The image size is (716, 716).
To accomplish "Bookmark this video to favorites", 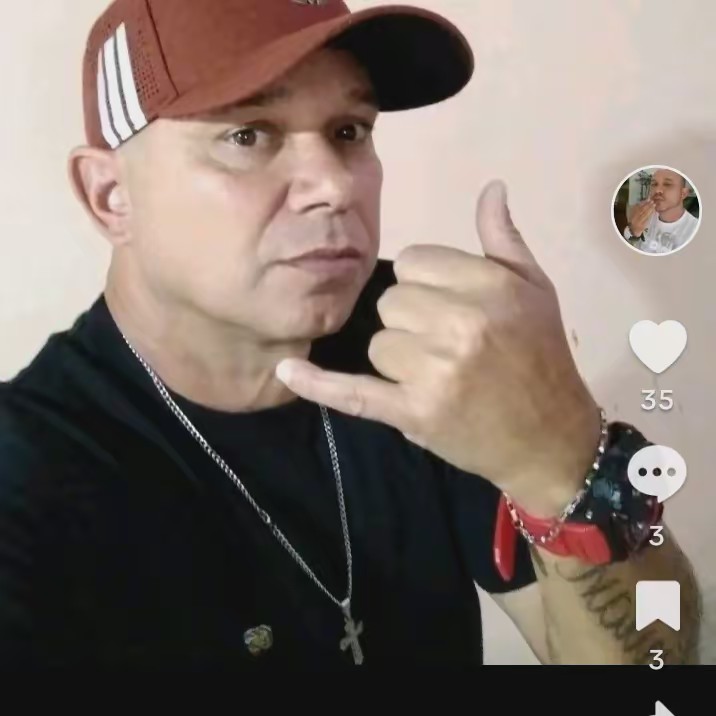I will tap(657, 606).
